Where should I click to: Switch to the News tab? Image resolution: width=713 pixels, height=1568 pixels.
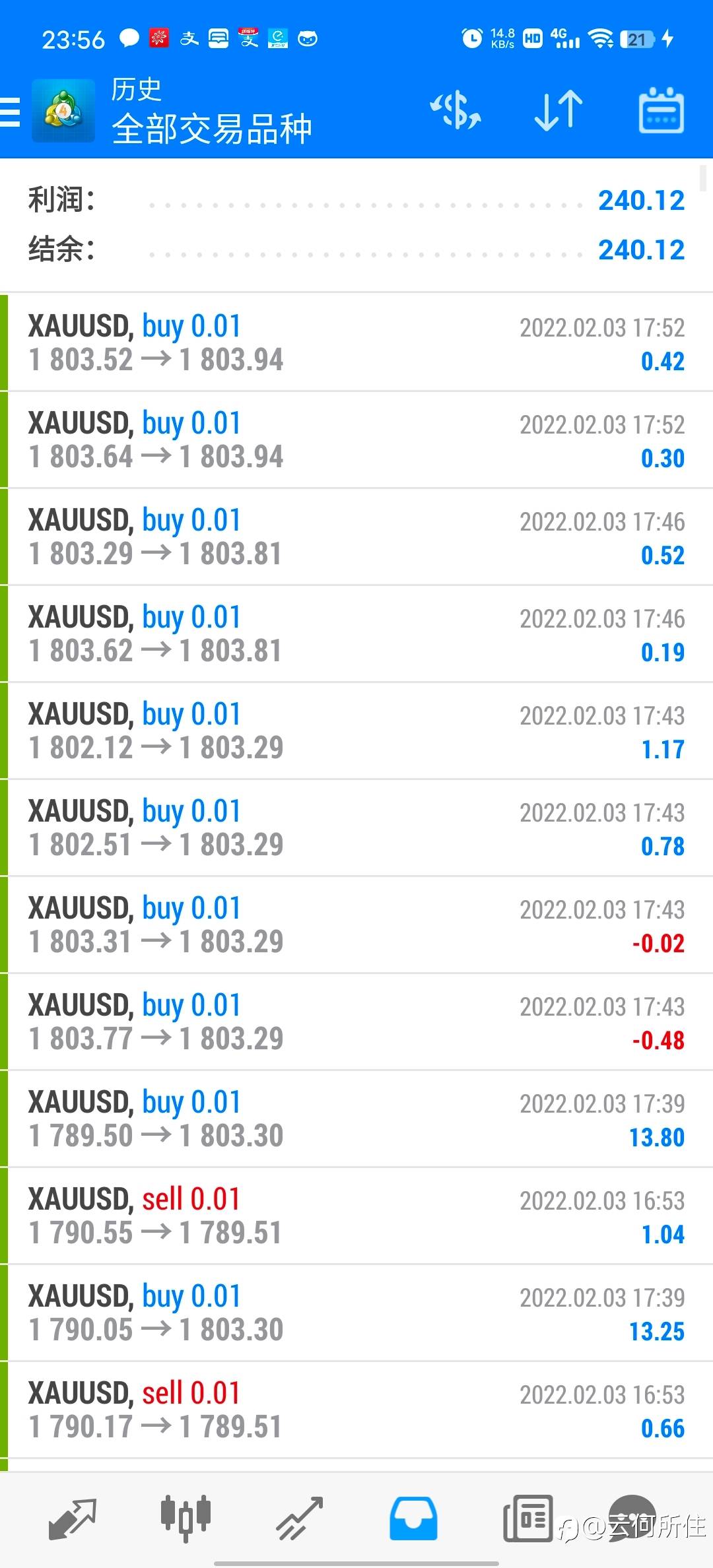tap(527, 1517)
